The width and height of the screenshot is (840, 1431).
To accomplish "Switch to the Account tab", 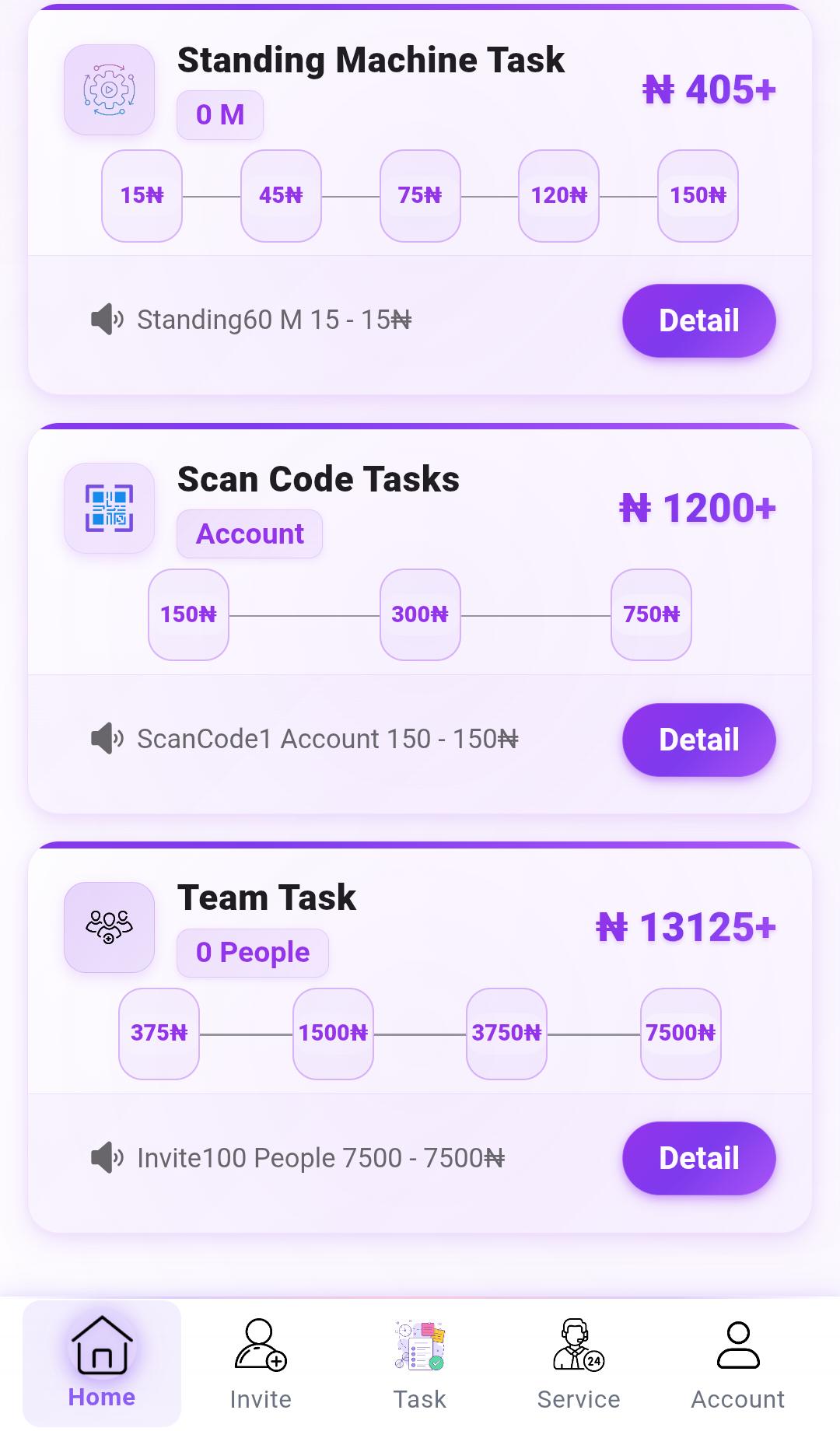I will [x=737, y=1363].
